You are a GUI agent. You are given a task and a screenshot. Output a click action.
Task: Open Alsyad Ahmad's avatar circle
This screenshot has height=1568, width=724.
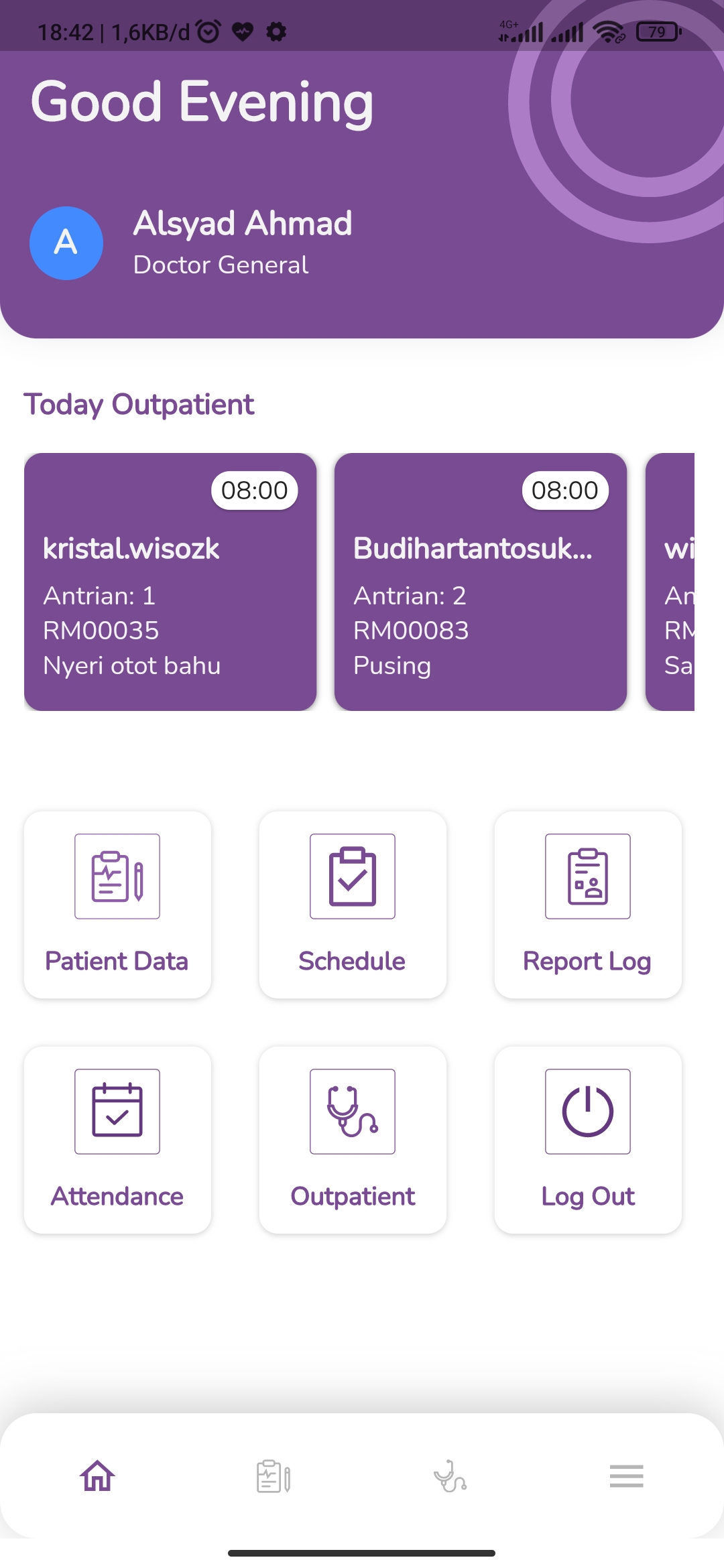point(66,243)
